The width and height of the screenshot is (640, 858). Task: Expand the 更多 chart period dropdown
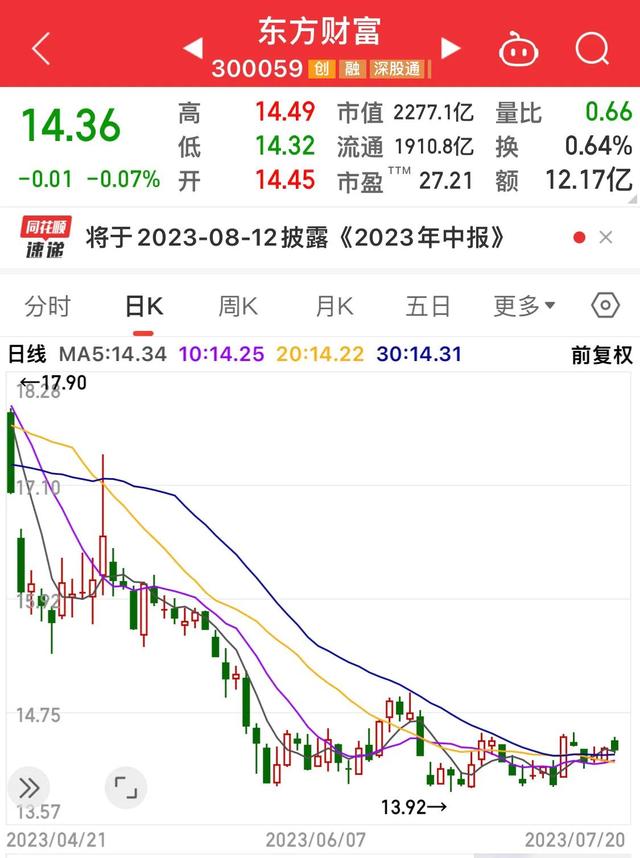coord(524,306)
